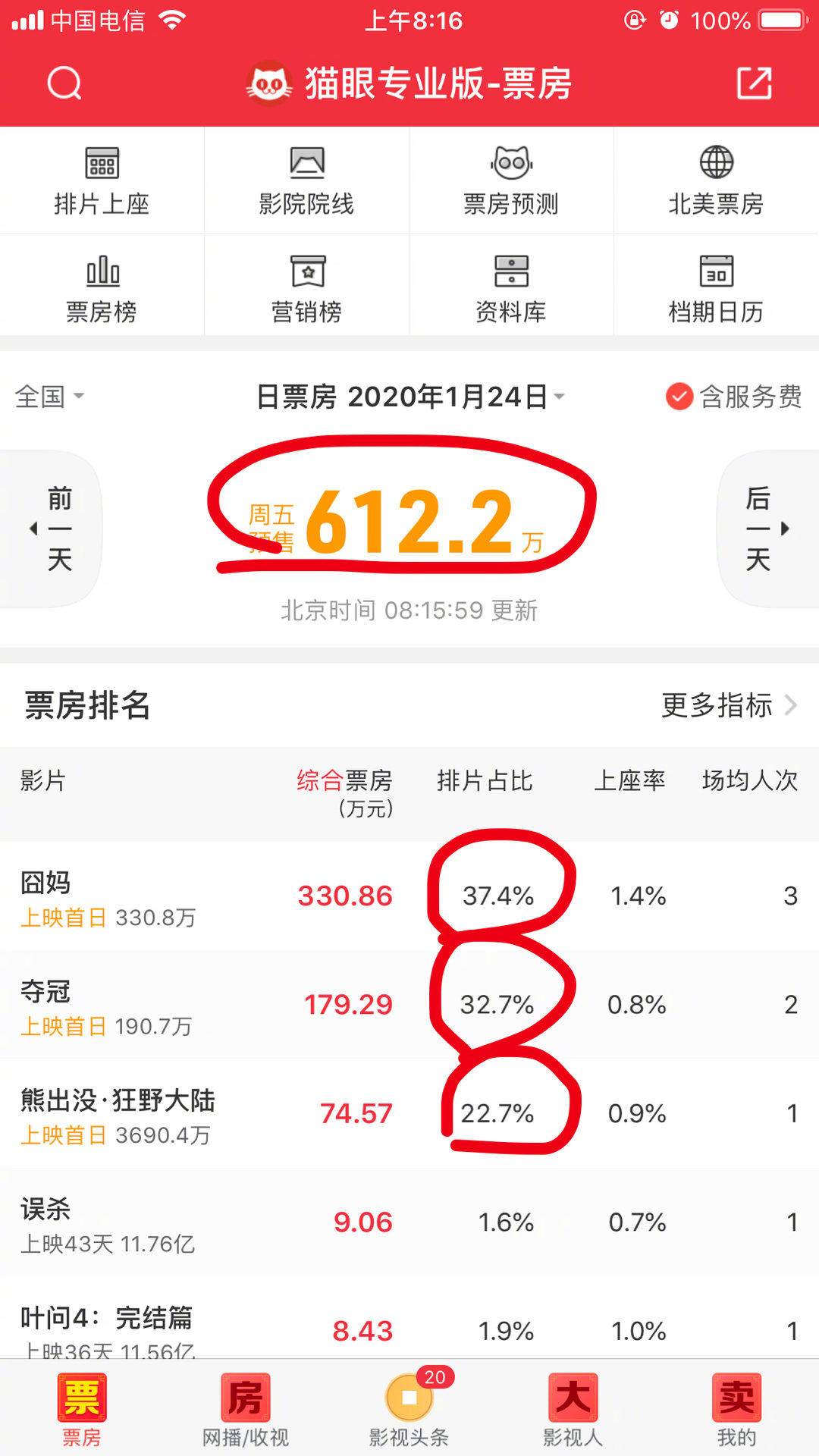Open the 资料库 database

[x=512, y=284]
